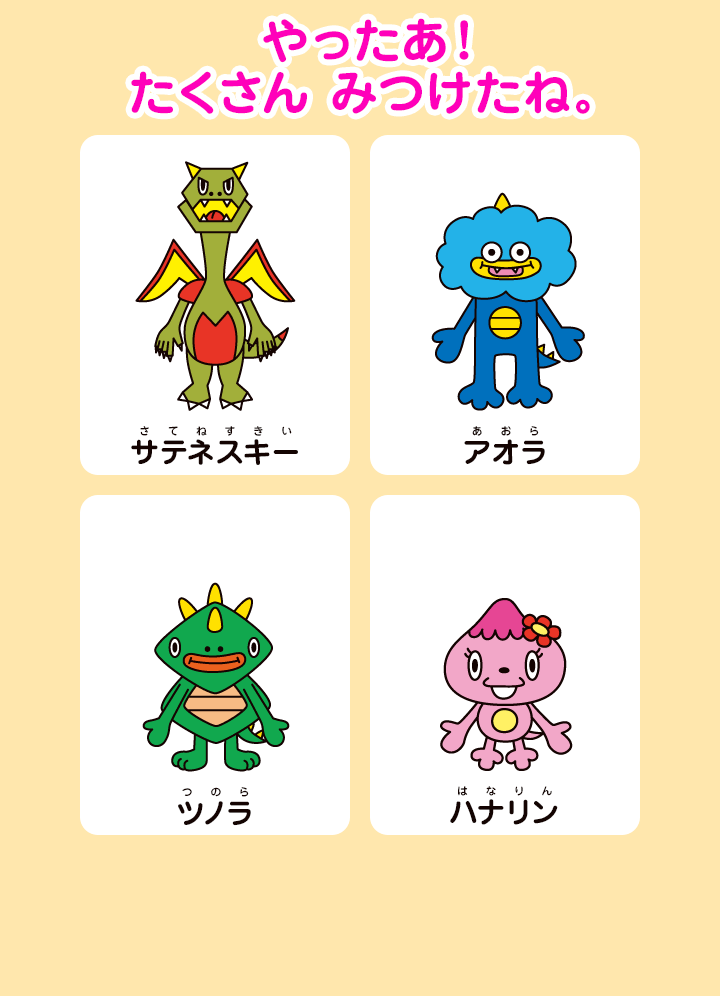720x996 pixels.
Task: Select the アオラ character card
Action: (x=505, y=305)
